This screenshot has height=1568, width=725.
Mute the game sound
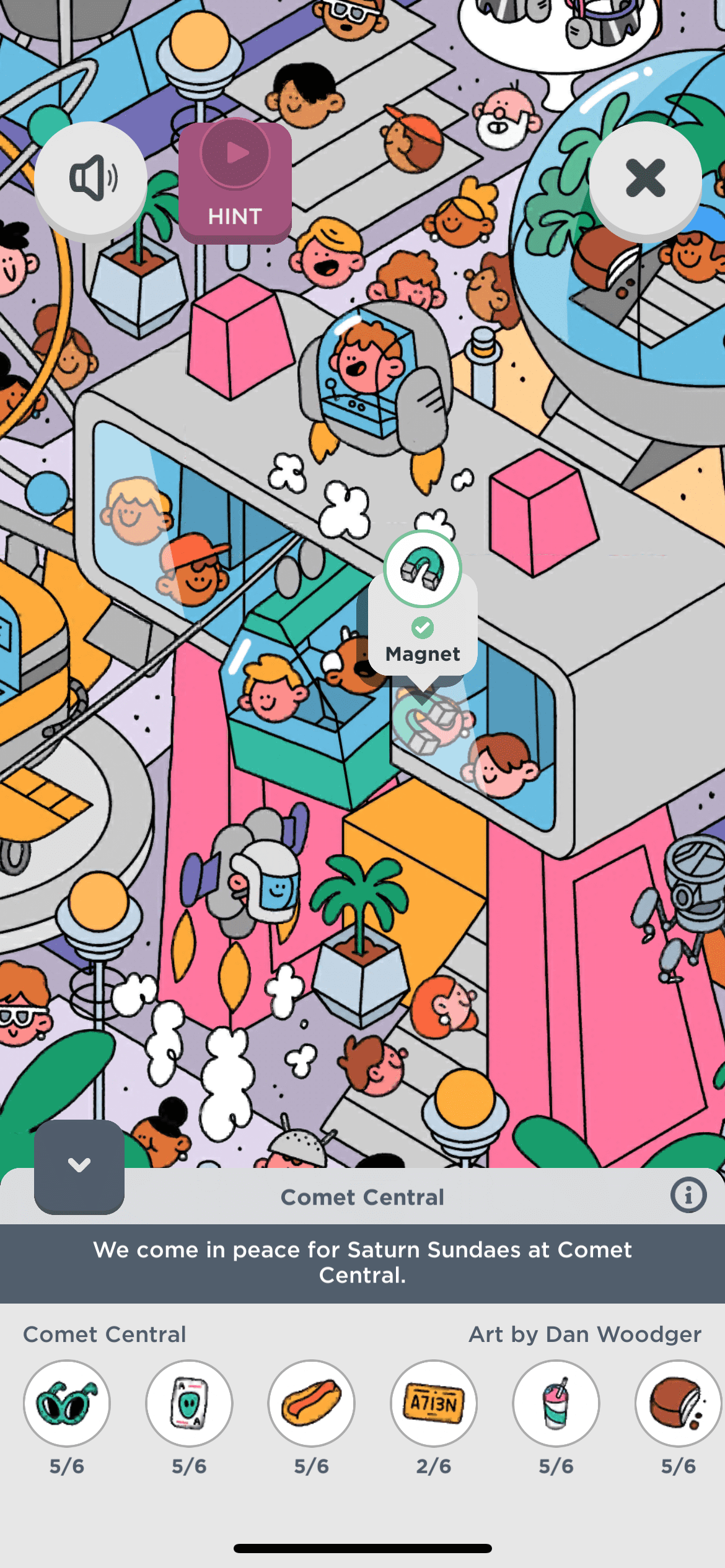90,178
